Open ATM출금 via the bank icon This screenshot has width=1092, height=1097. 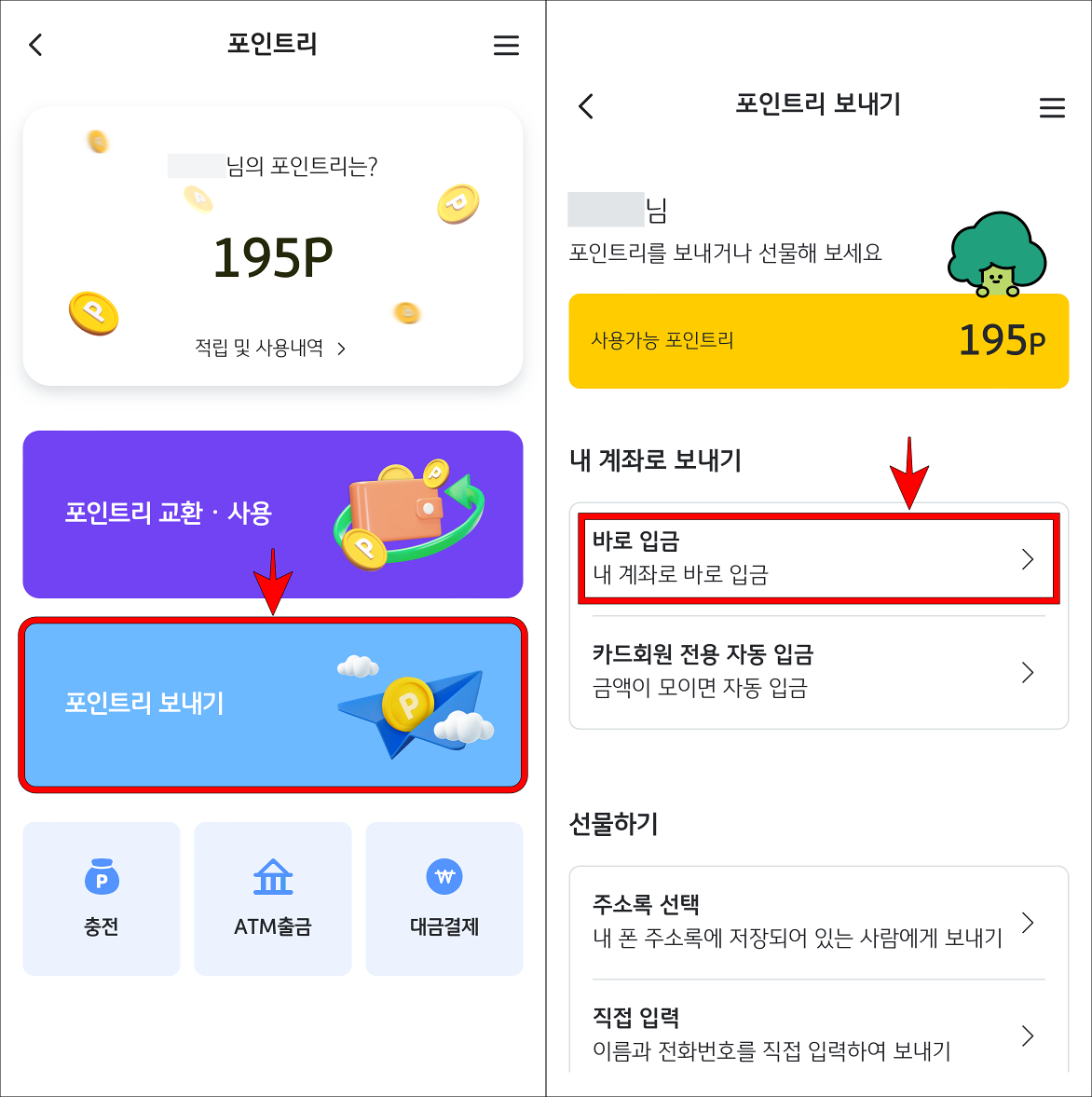(272, 877)
